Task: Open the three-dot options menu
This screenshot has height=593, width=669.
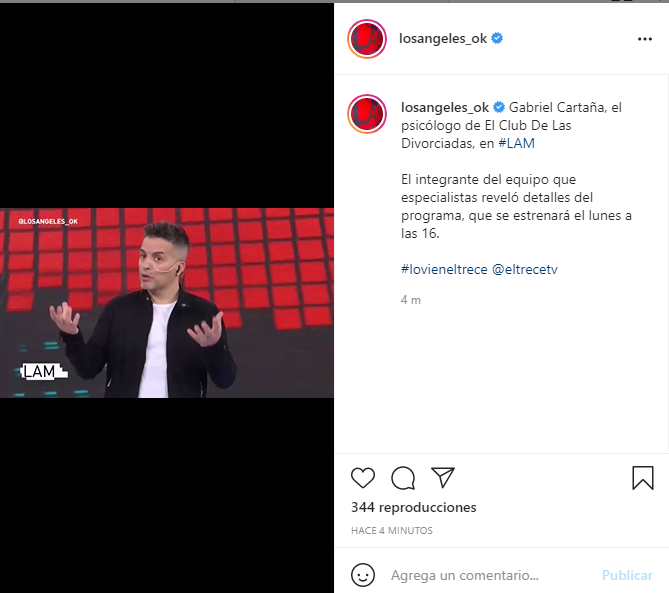Action: tap(645, 39)
